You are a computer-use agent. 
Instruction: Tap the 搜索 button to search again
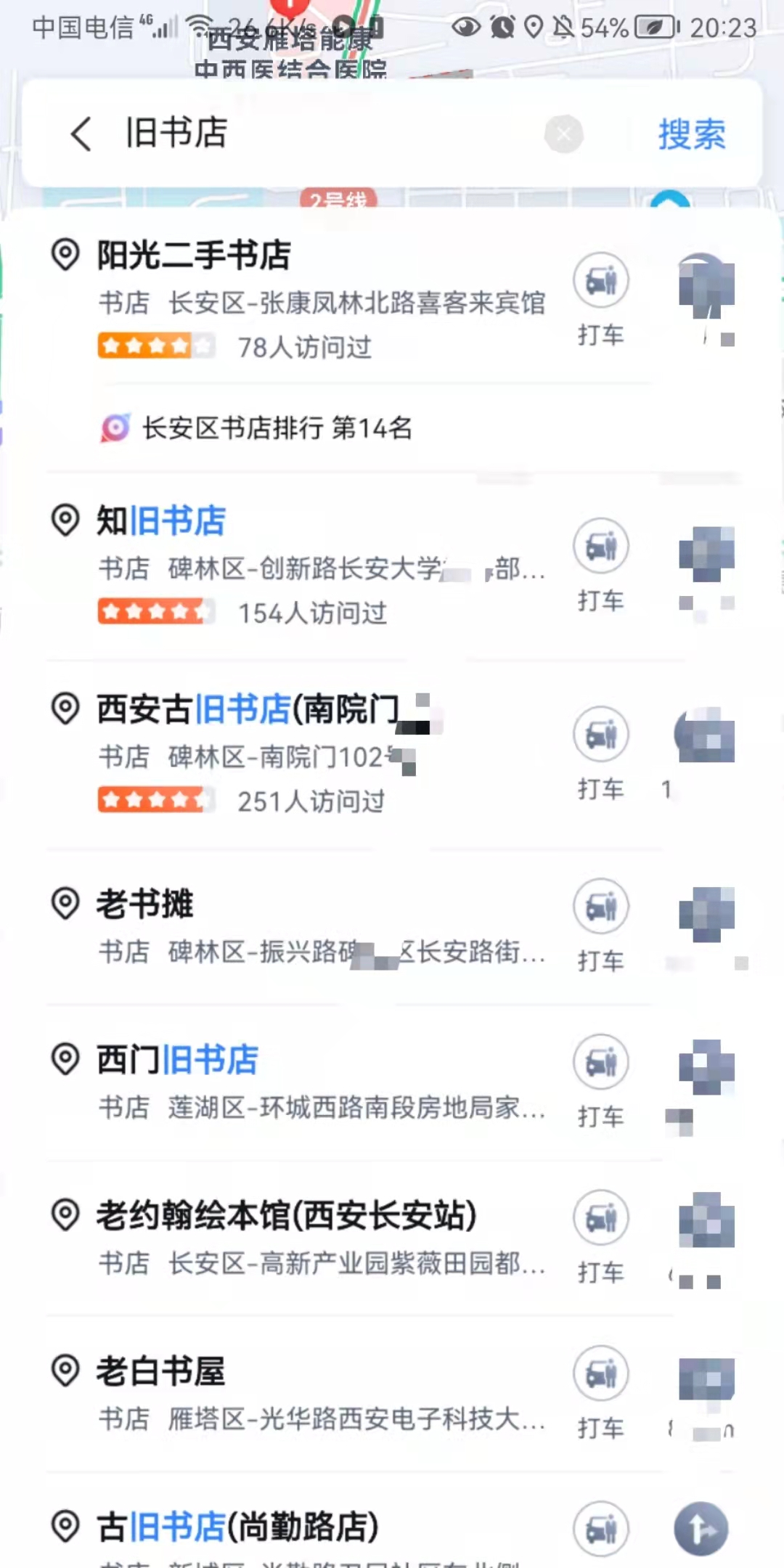point(690,134)
